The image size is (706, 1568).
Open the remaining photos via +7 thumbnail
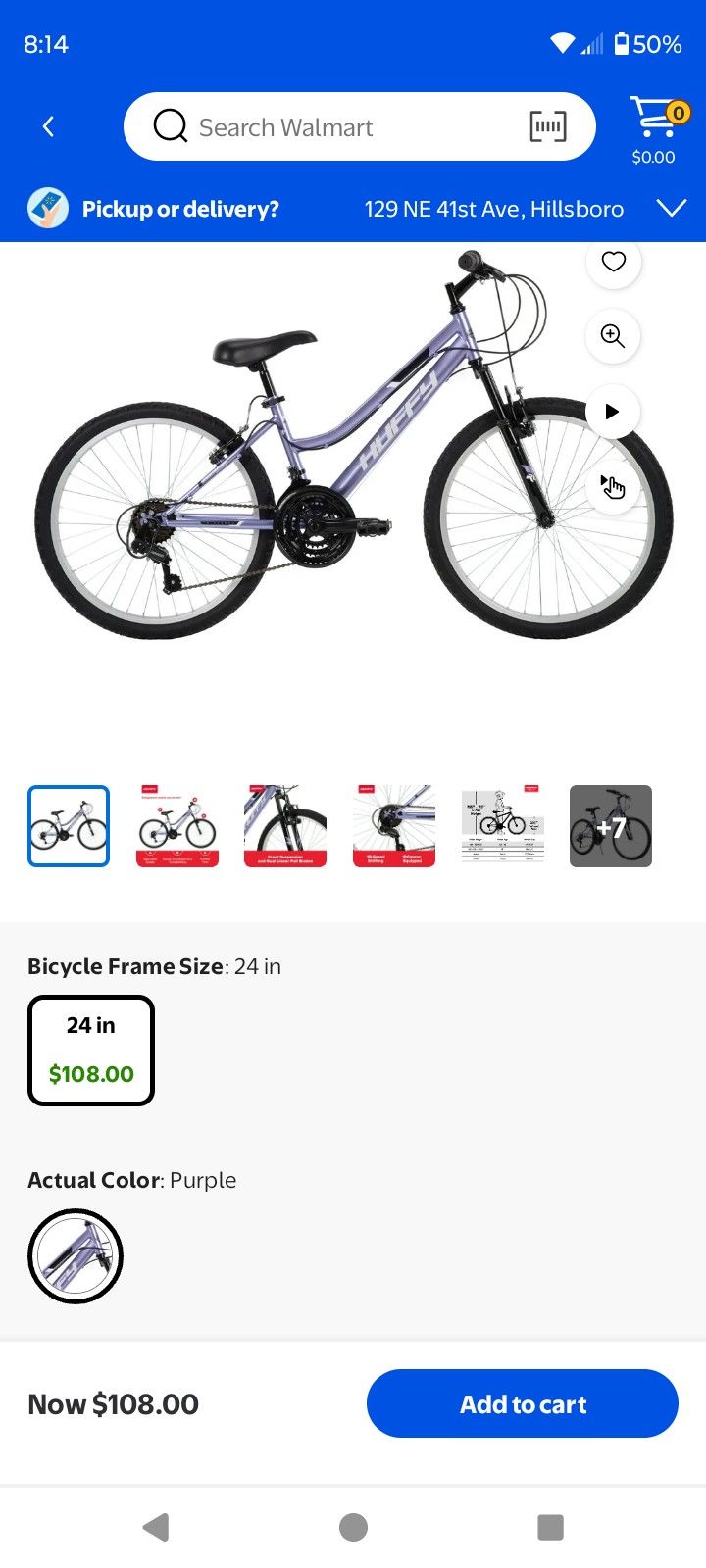tap(610, 825)
